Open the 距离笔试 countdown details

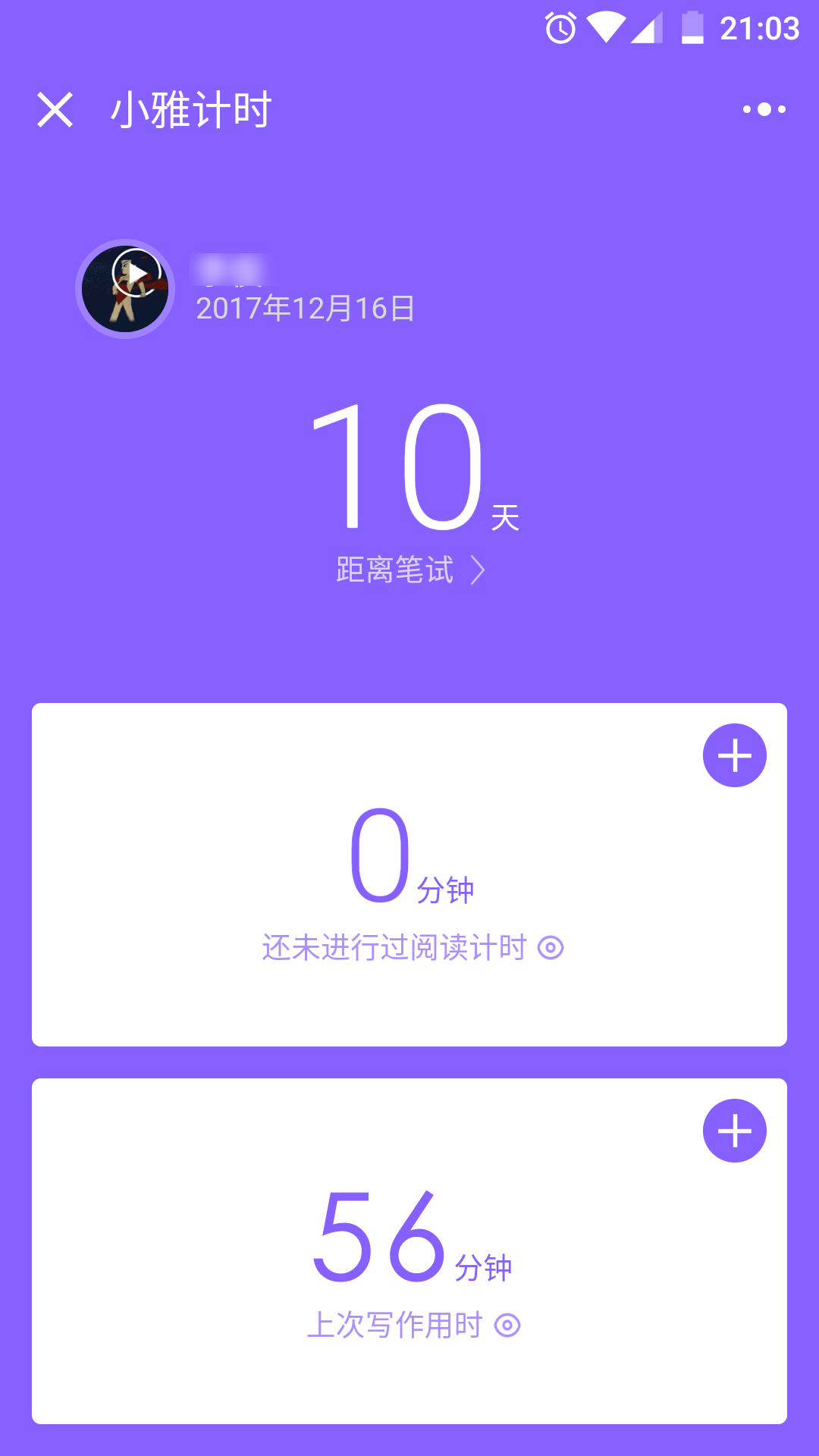coord(409,570)
